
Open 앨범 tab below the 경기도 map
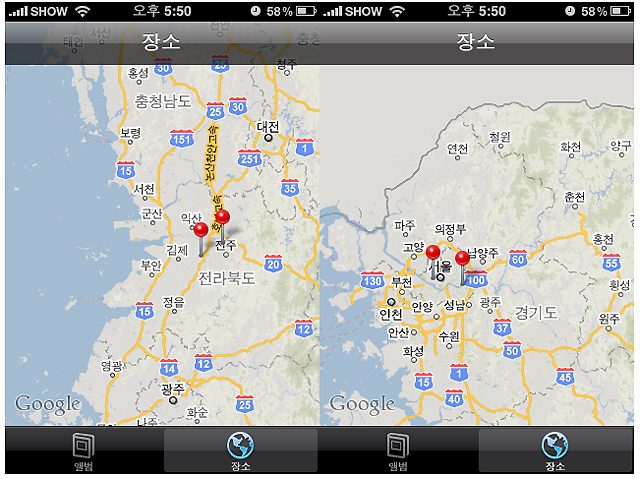click(x=398, y=450)
